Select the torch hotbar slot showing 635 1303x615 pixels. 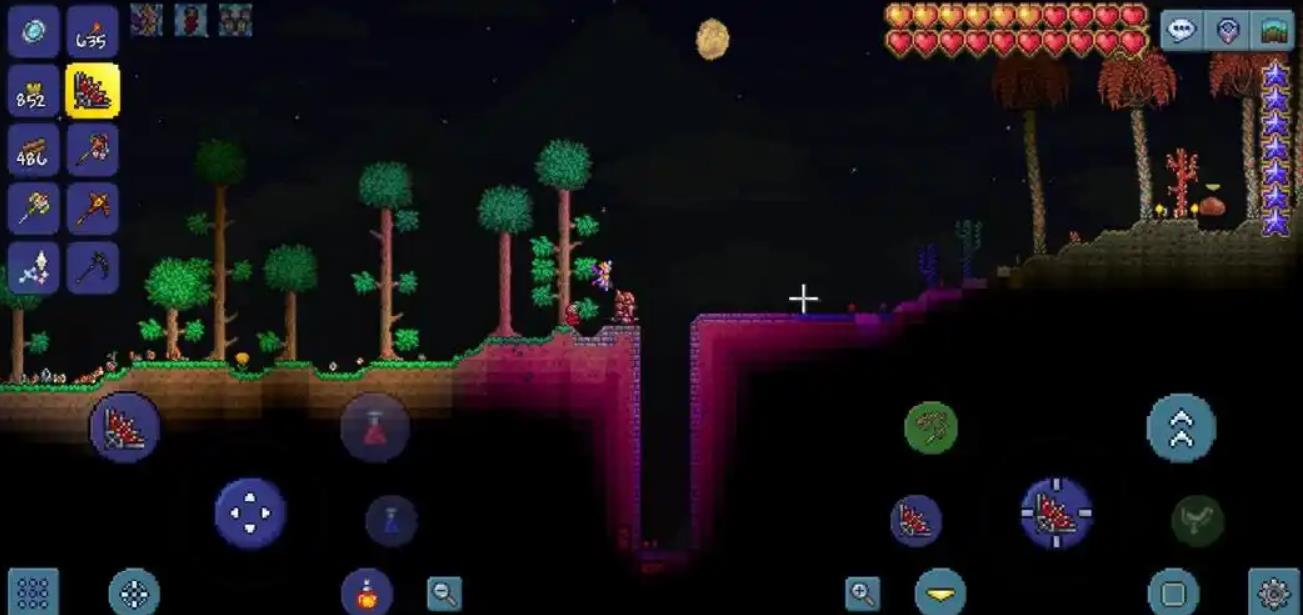(92, 32)
